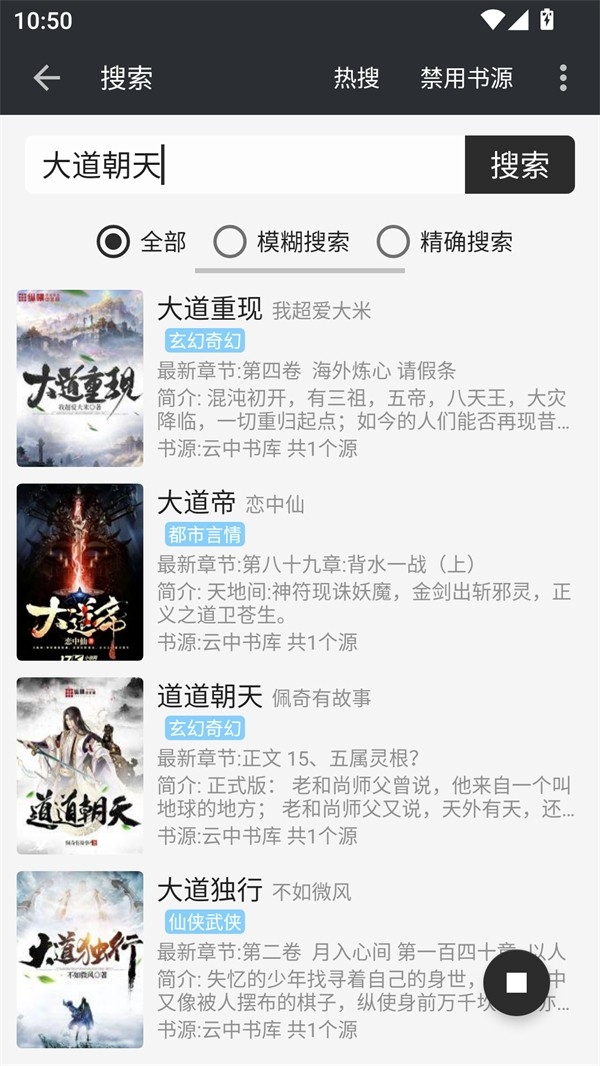Open 禁用书源 option
Image resolution: width=600 pixels, height=1066 pixels.
tap(466, 78)
